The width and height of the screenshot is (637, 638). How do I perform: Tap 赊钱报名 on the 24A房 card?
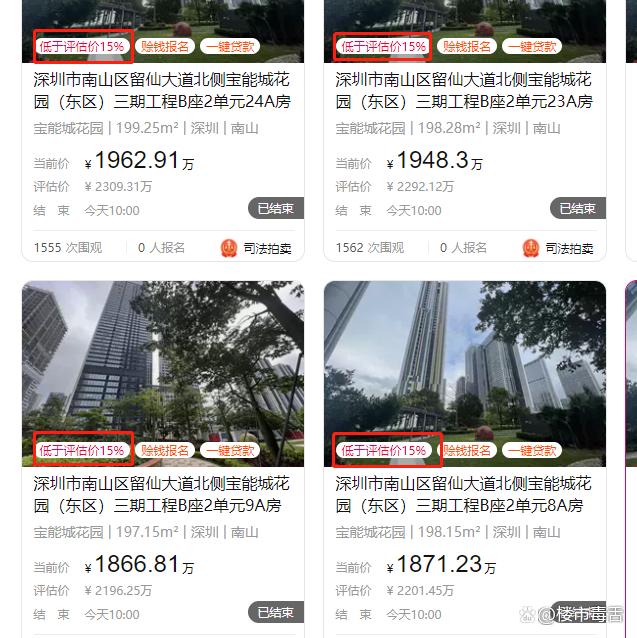[x=165, y=46]
